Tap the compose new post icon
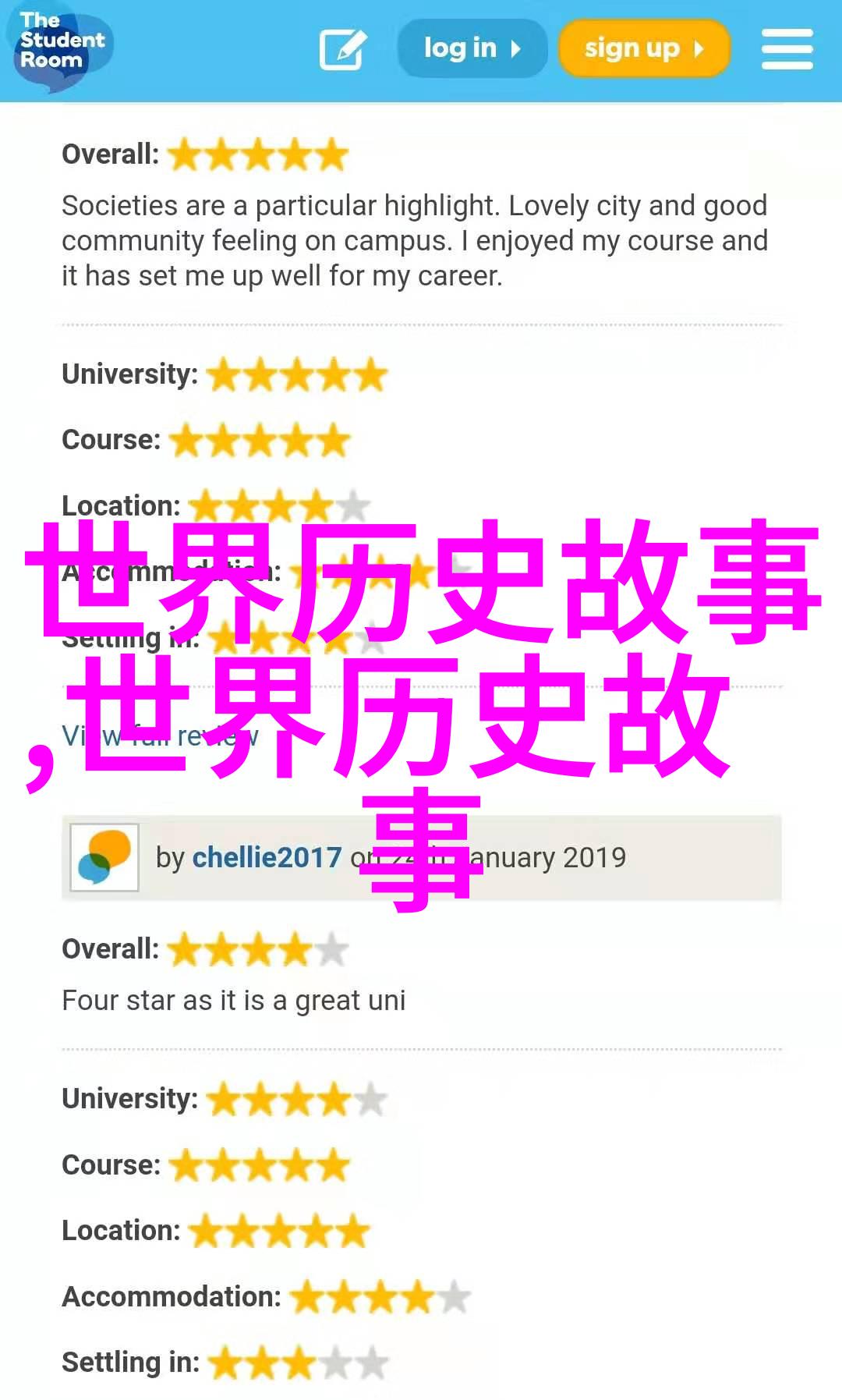Image resolution: width=842 pixels, height=1400 pixels. [342, 48]
